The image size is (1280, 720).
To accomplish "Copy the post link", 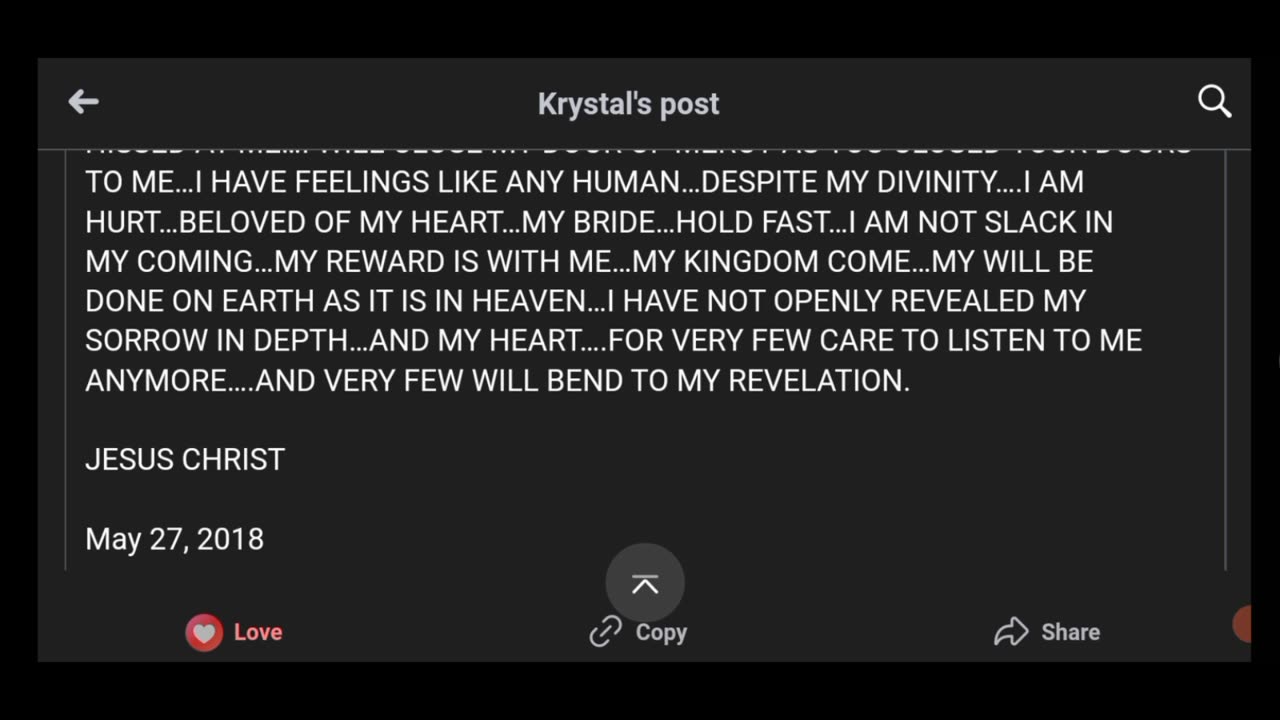I will point(638,632).
